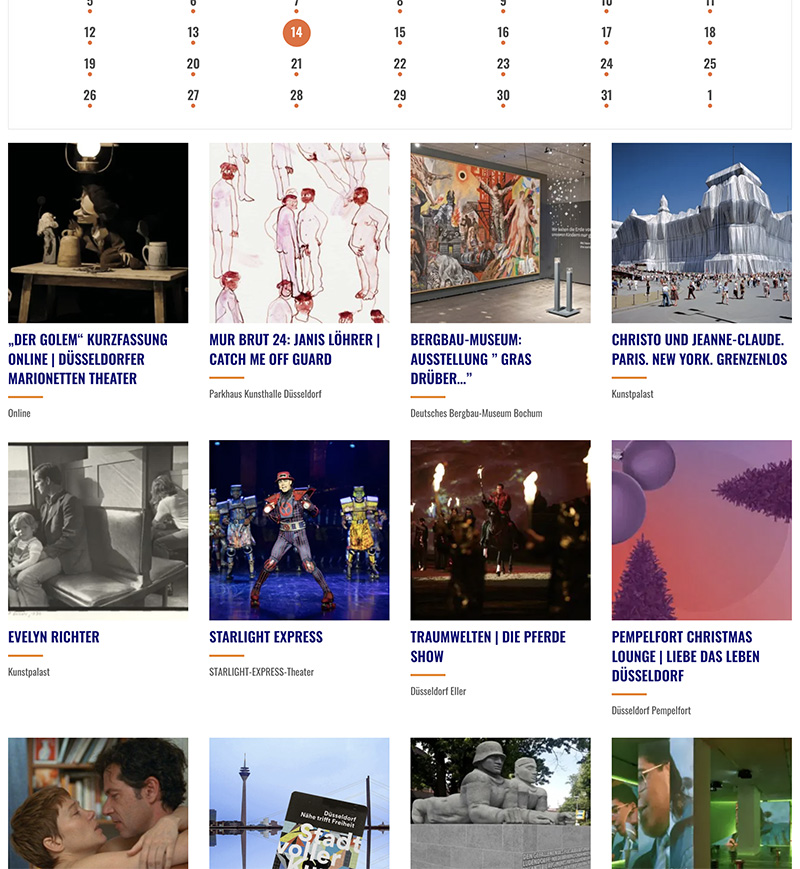Tap the Evelyn Richter title link
Image resolution: width=800 pixels, height=869 pixels.
pos(54,637)
